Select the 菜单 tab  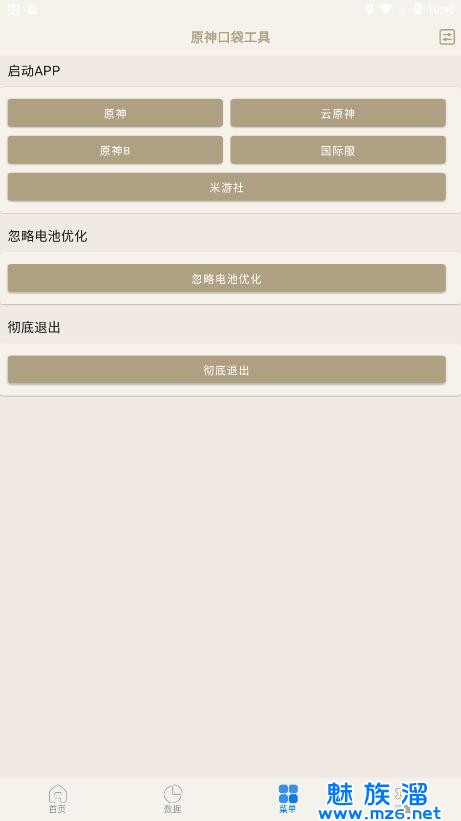(288, 798)
